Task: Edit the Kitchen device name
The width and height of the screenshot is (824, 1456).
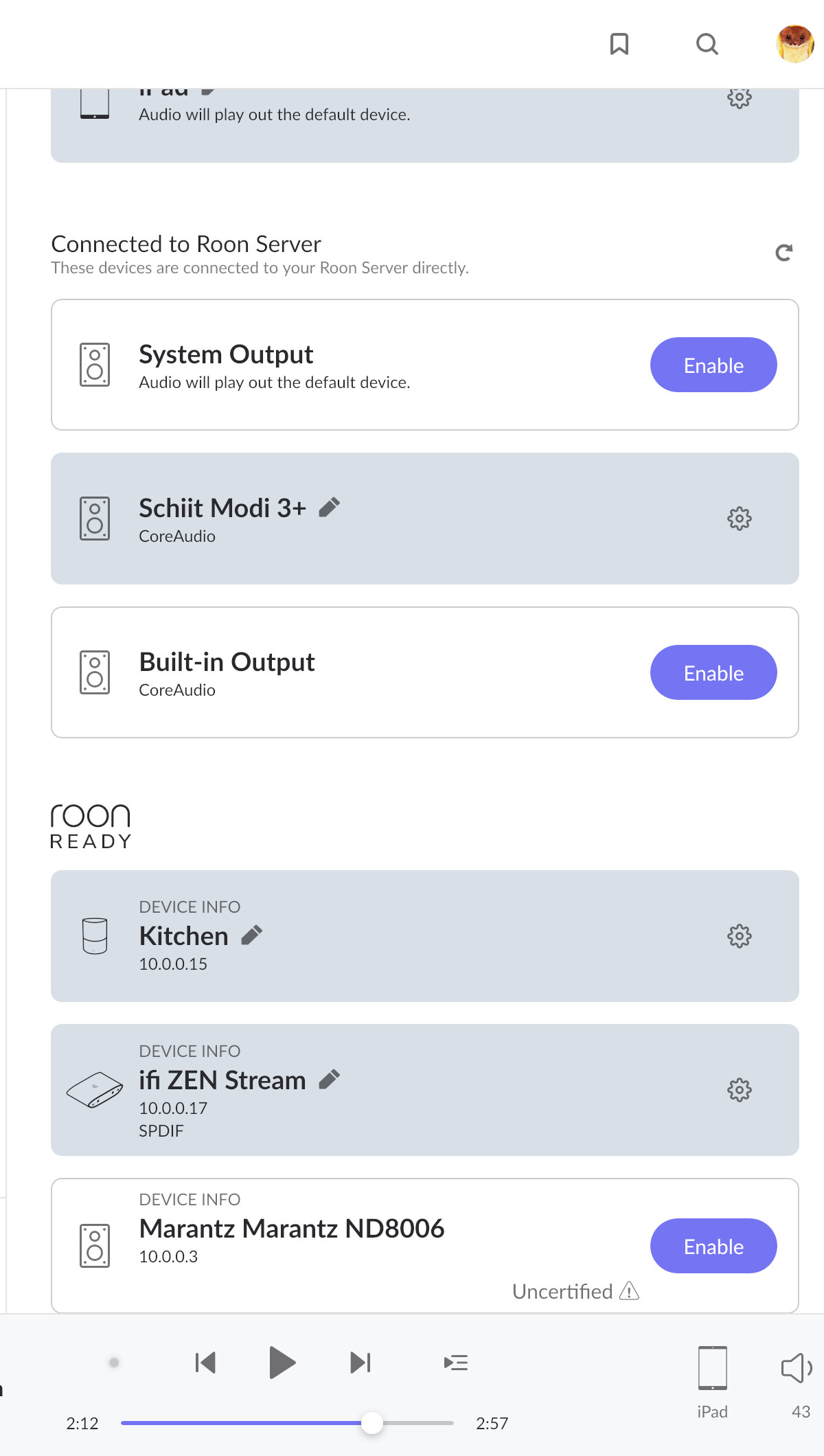Action: point(252,935)
